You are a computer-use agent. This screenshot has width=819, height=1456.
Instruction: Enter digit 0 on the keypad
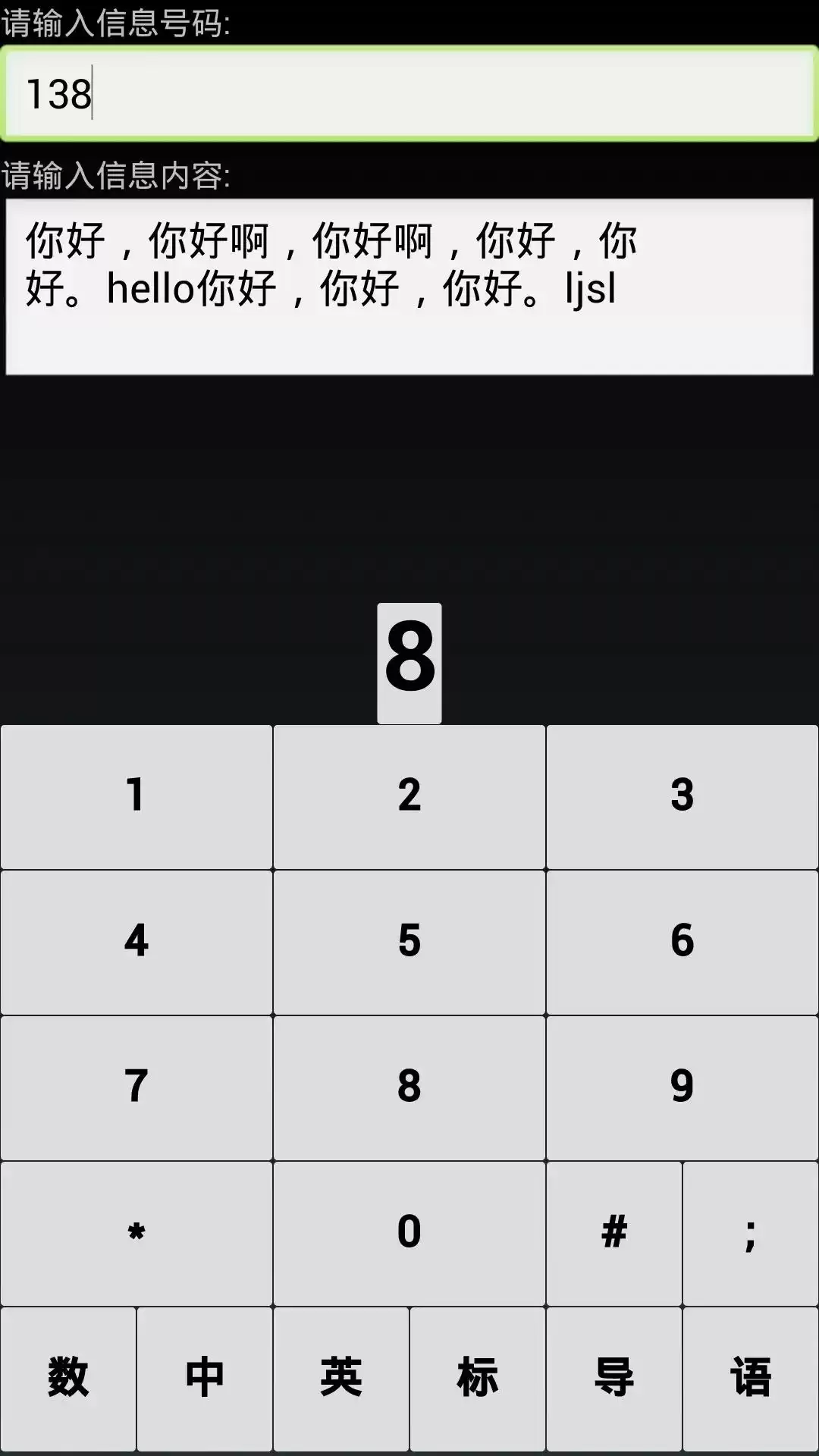coord(409,1233)
